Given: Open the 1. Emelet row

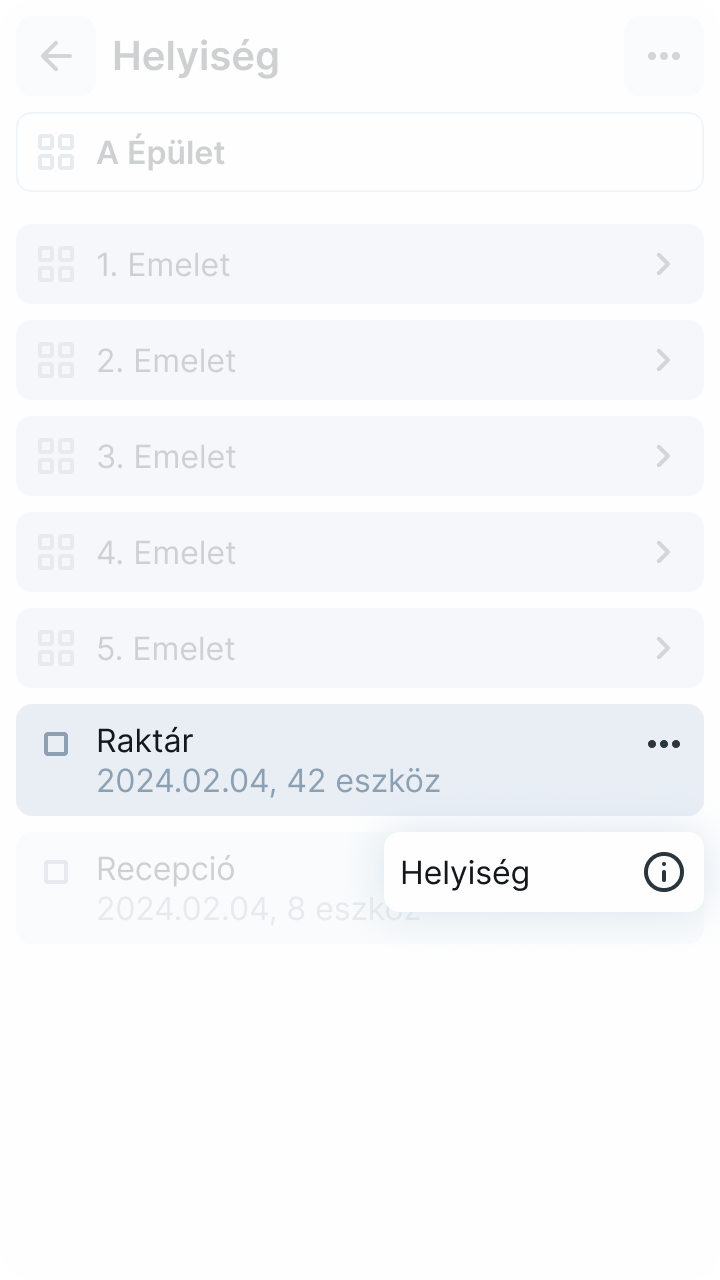Looking at the screenshot, I should (x=360, y=264).
